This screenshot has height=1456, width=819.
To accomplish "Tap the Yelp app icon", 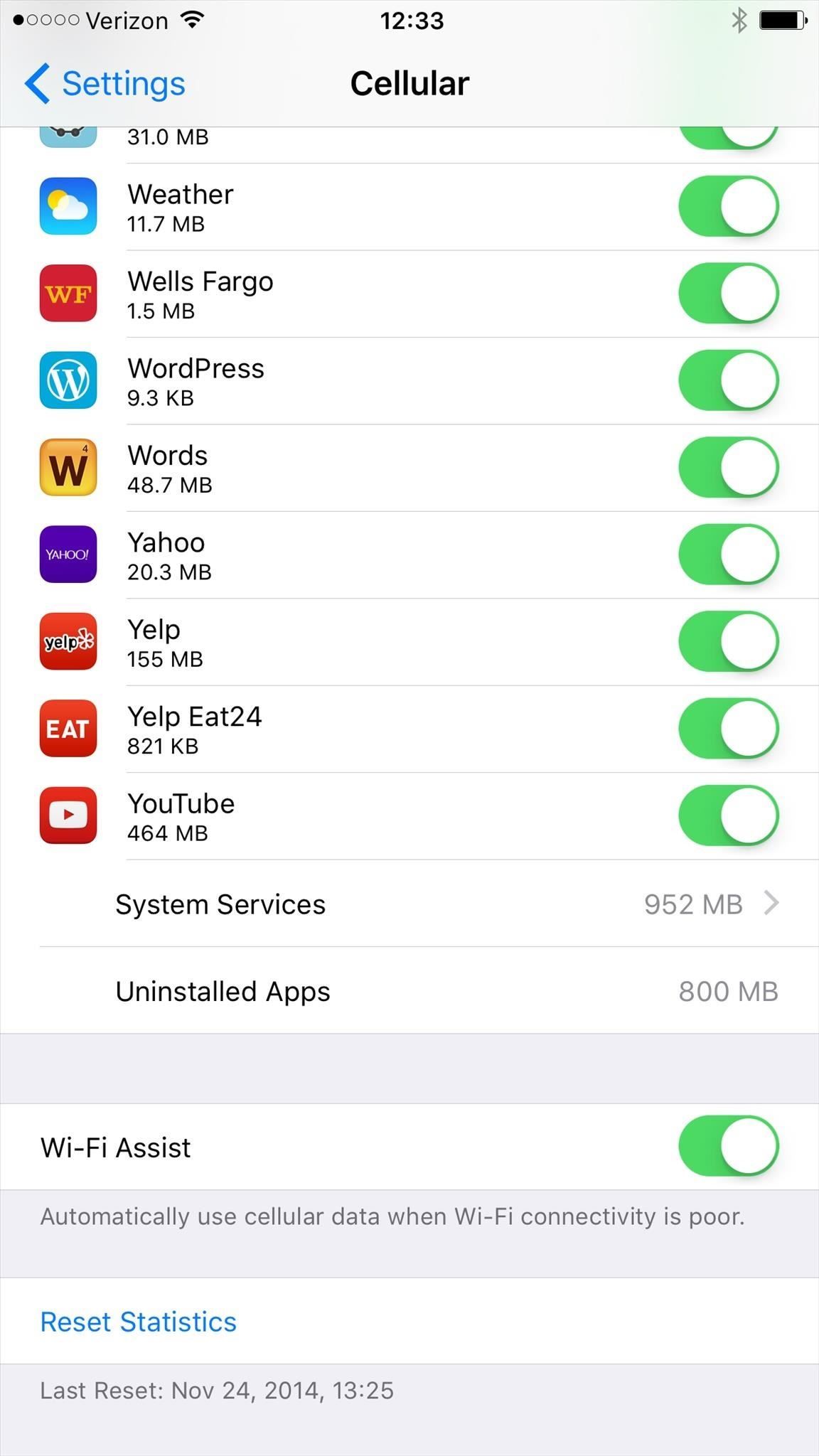I will point(68,641).
